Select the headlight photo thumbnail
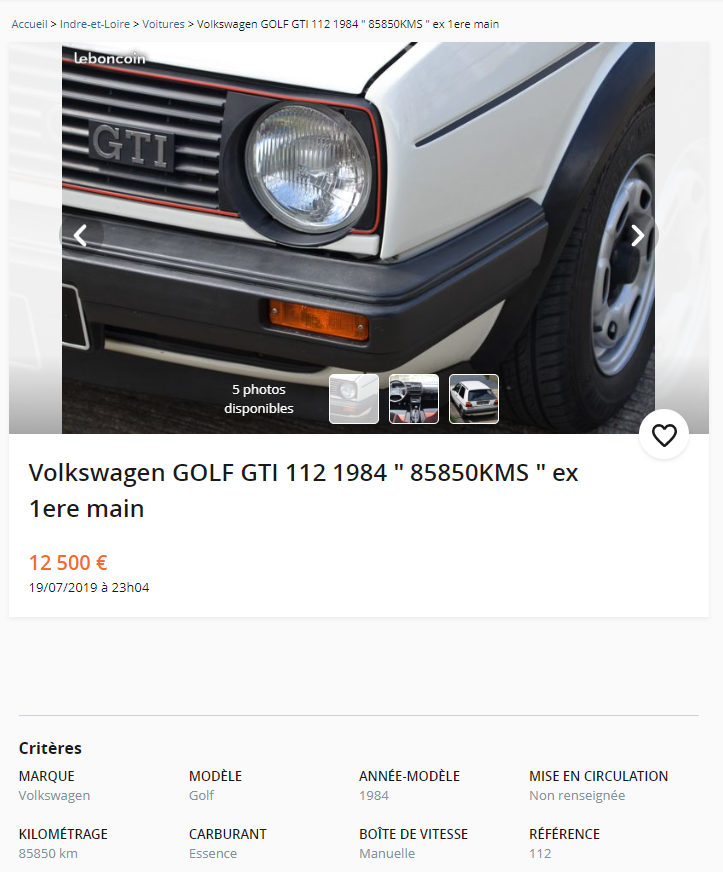Image resolution: width=723 pixels, height=872 pixels. tap(354, 399)
